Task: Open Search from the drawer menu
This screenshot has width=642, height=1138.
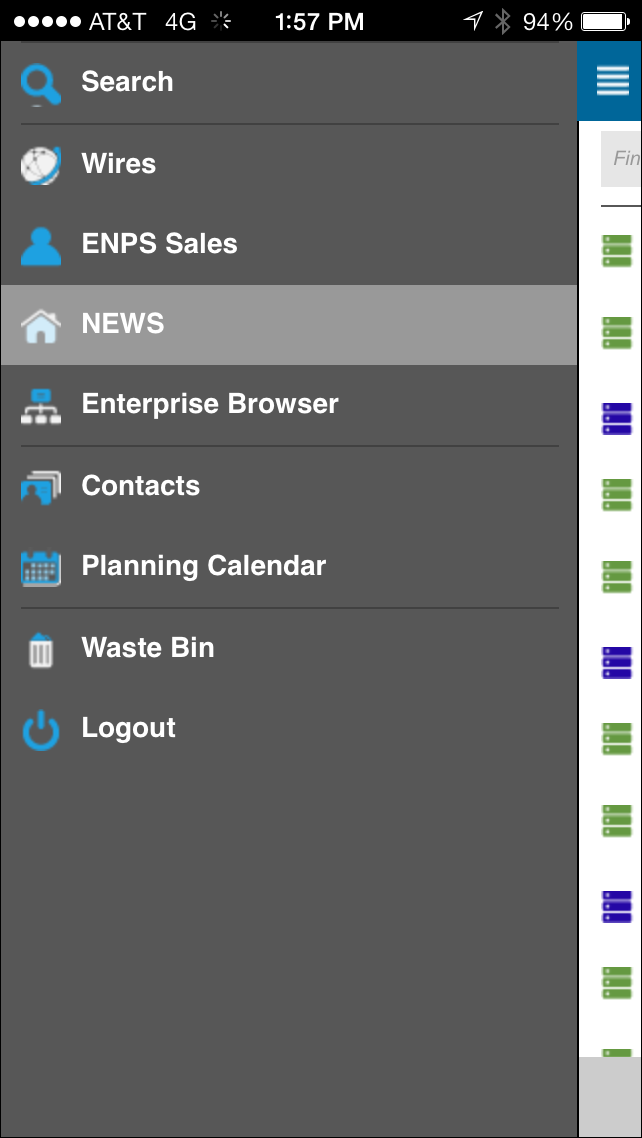Action: [x=289, y=82]
